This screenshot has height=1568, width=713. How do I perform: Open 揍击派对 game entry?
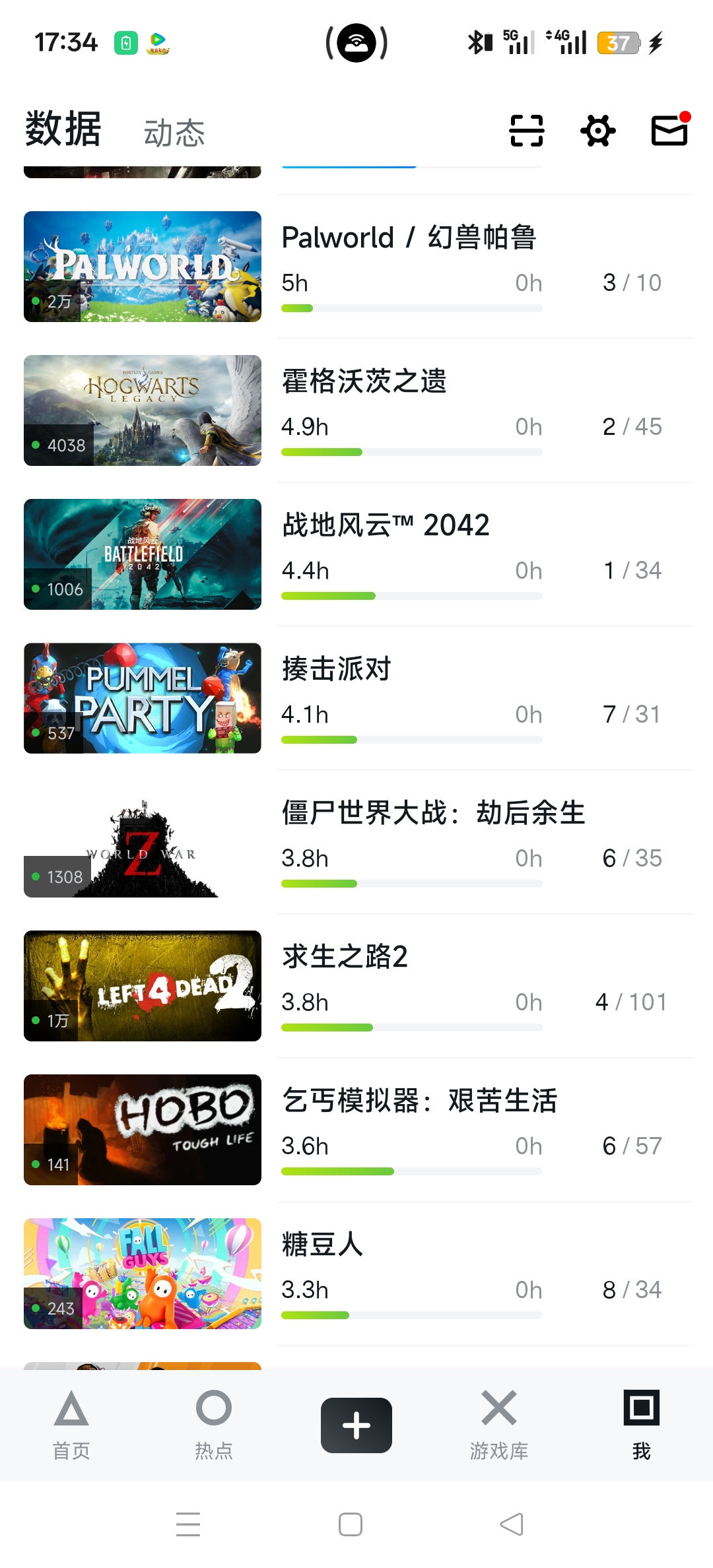(x=337, y=670)
